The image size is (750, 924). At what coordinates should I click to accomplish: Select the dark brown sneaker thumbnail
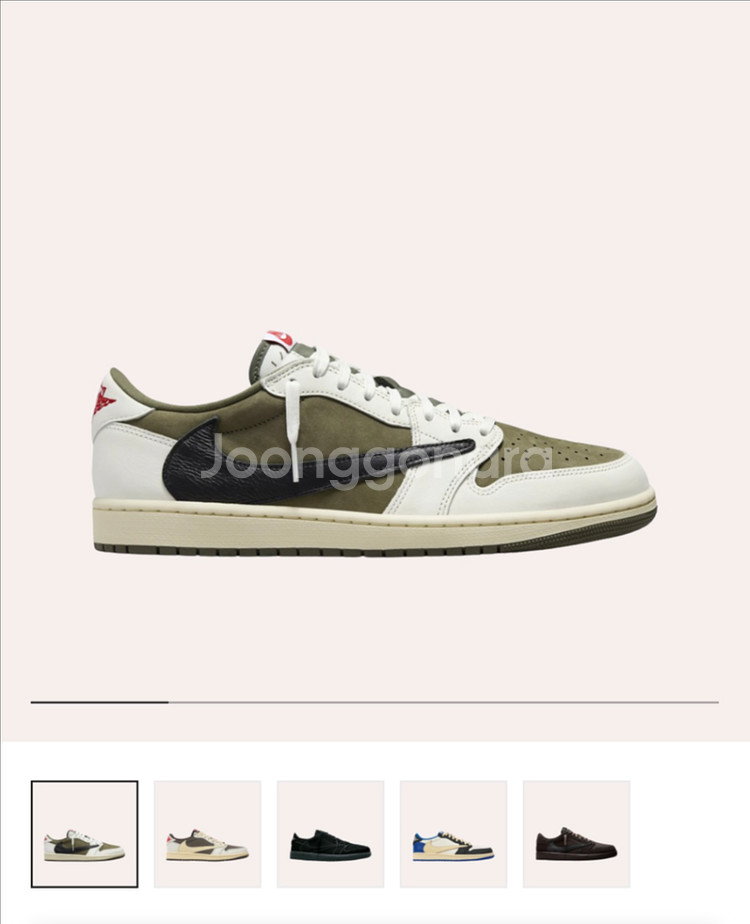[576, 834]
